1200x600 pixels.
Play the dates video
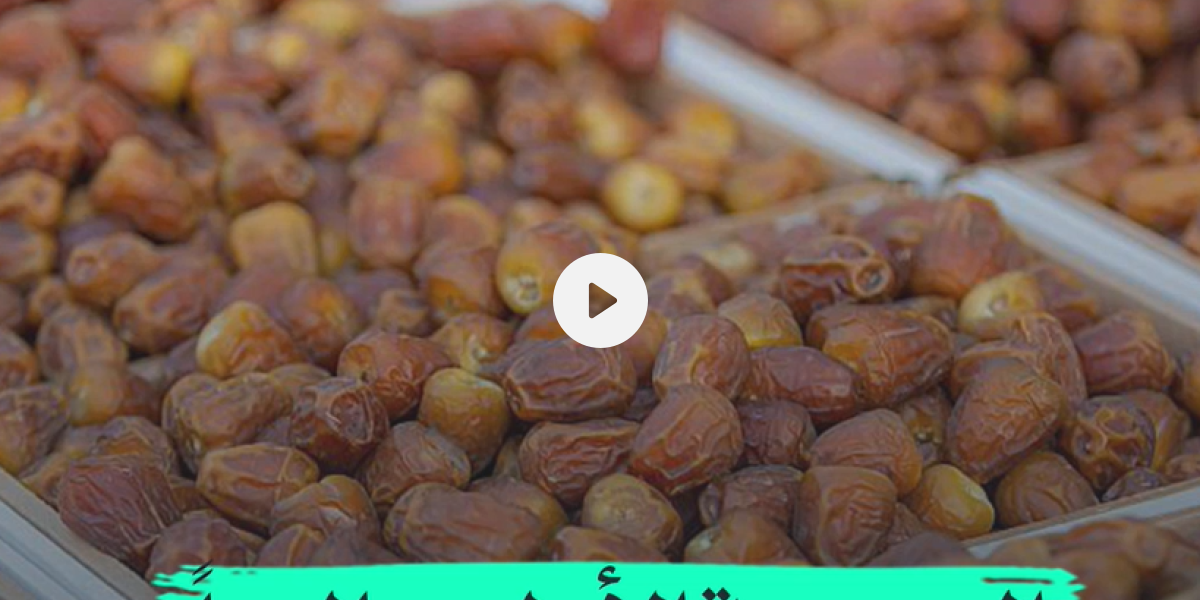point(600,300)
